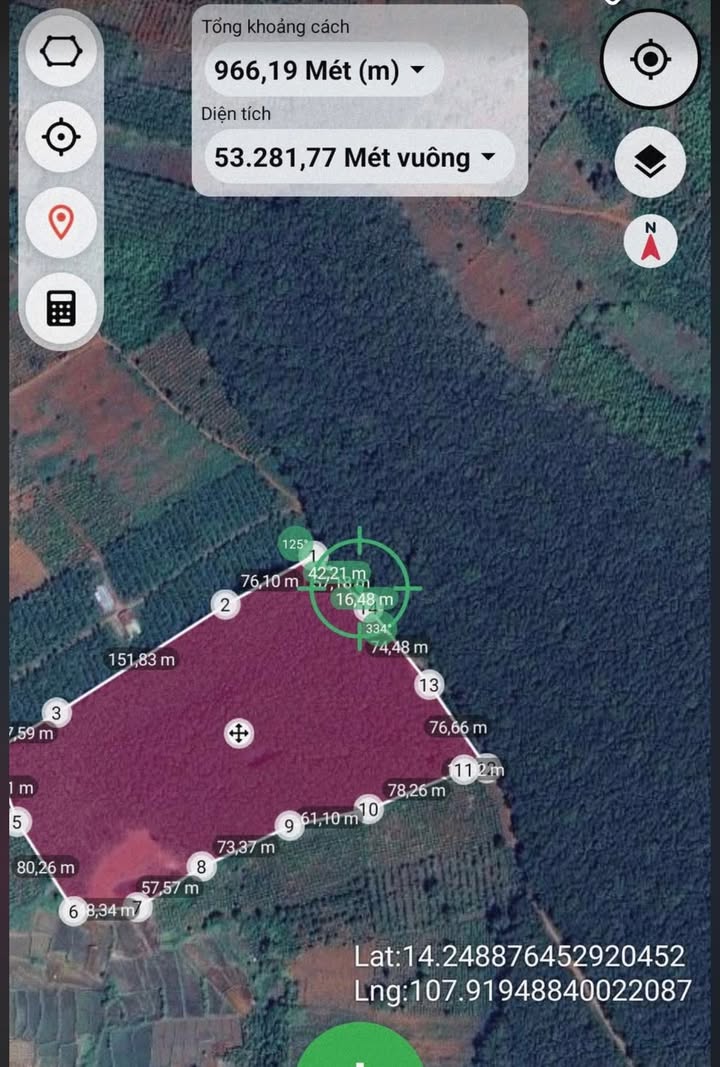Open the calculator tool

[61, 308]
